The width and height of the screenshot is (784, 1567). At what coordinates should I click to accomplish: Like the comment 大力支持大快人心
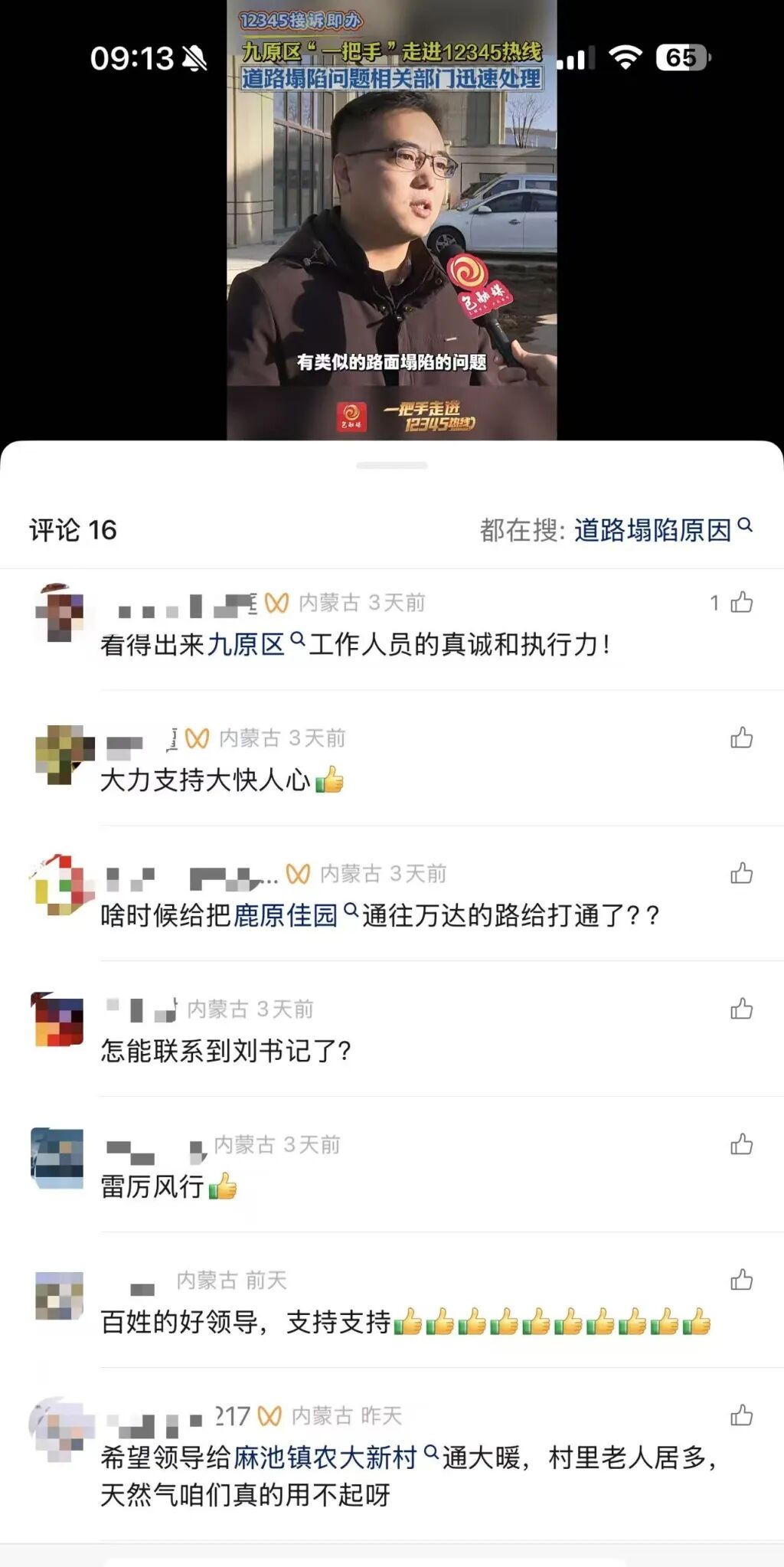tap(741, 738)
